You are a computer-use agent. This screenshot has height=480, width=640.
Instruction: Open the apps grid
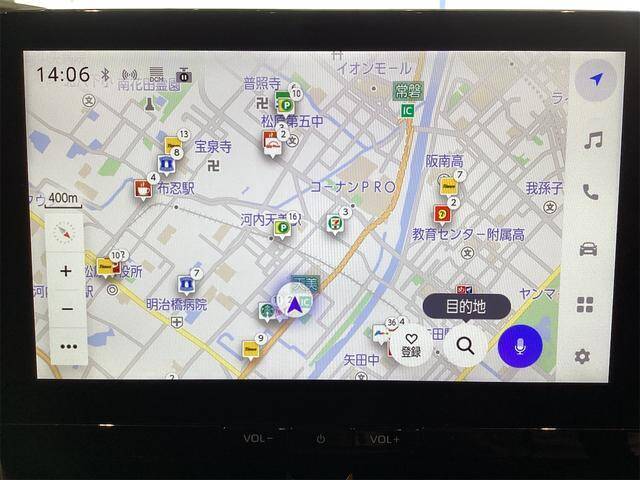pos(586,304)
